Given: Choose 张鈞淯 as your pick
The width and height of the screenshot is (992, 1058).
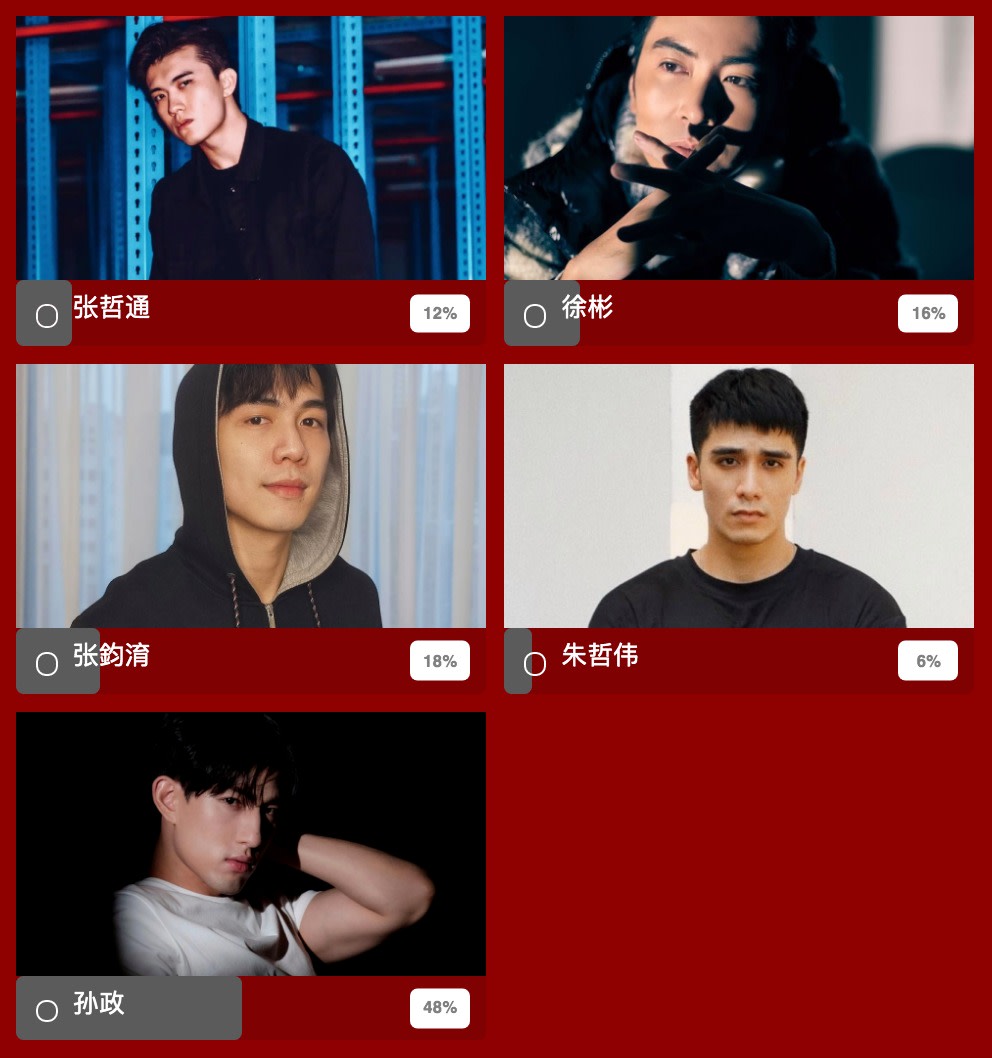Looking at the screenshot, I should coord(46,664).
